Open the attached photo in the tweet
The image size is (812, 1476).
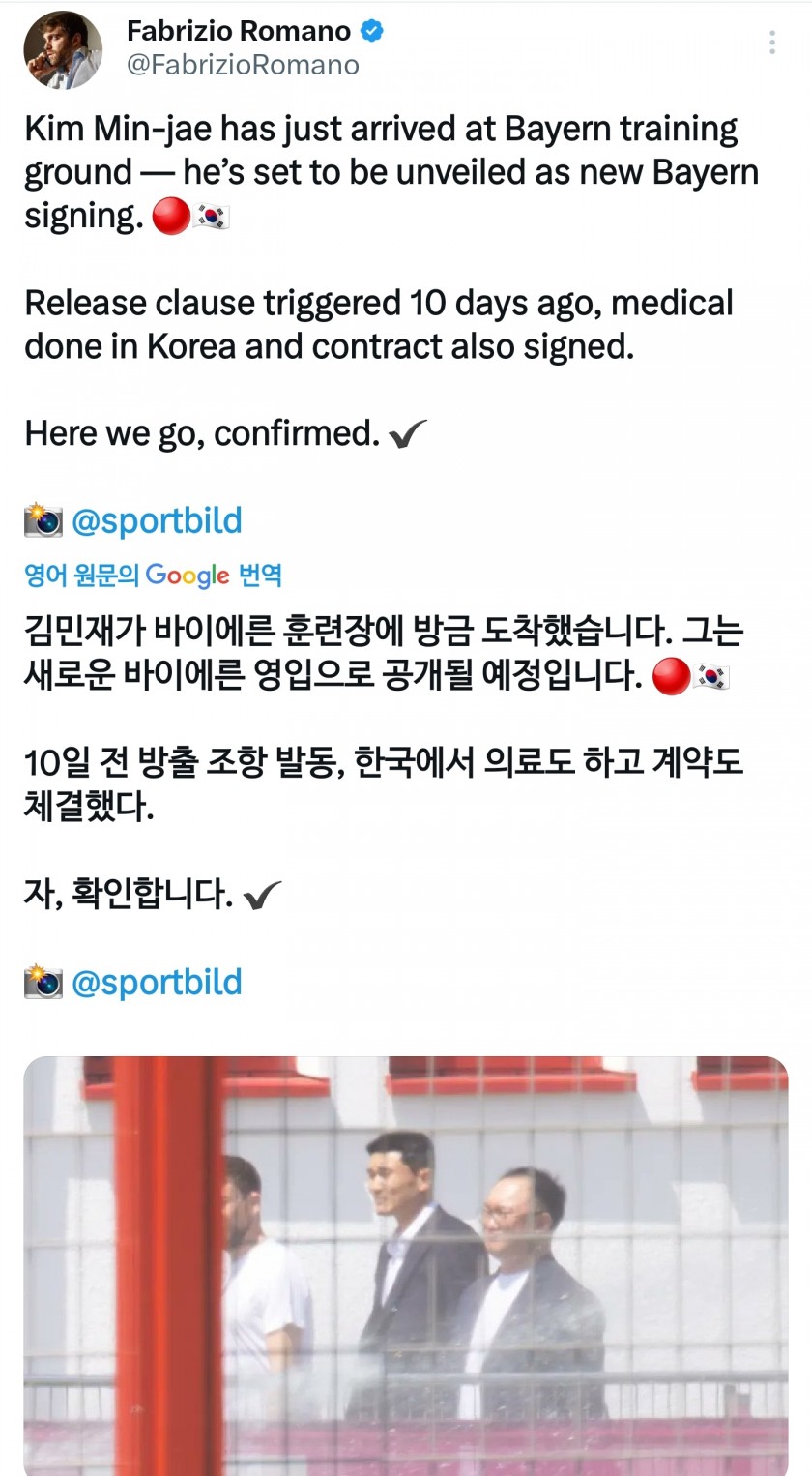click(x=406, y=1265)
